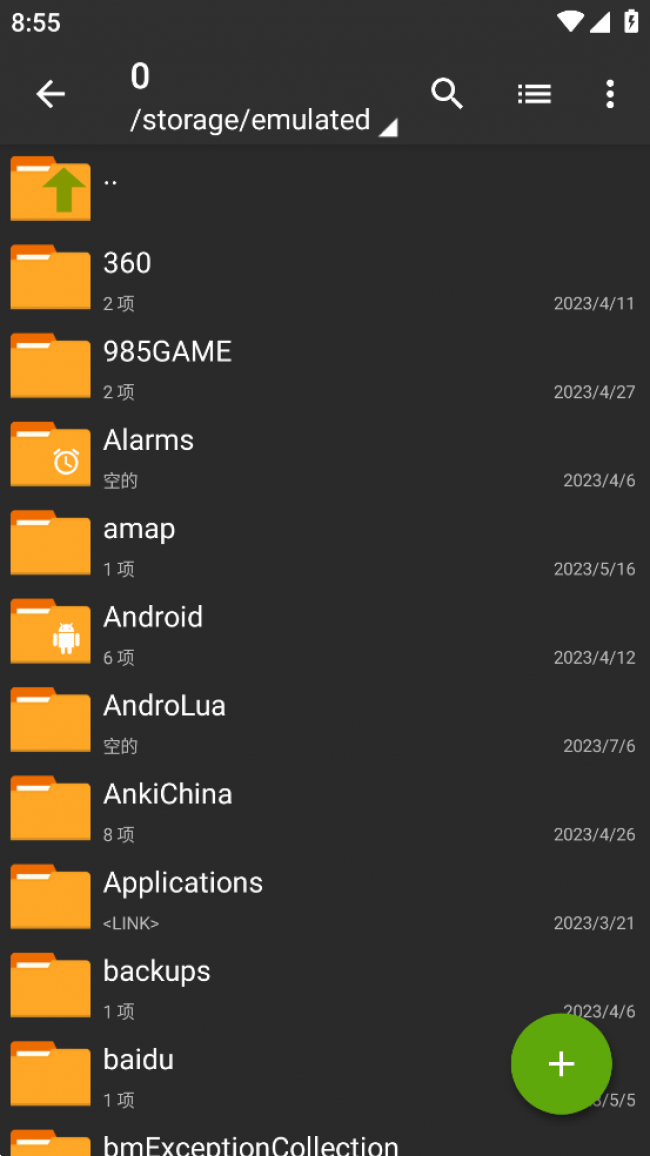Open the search magnifier icon
Image resolution: width=650 pixels, height=1156 pixels.
pyautogui.click(x=447, y=94)
